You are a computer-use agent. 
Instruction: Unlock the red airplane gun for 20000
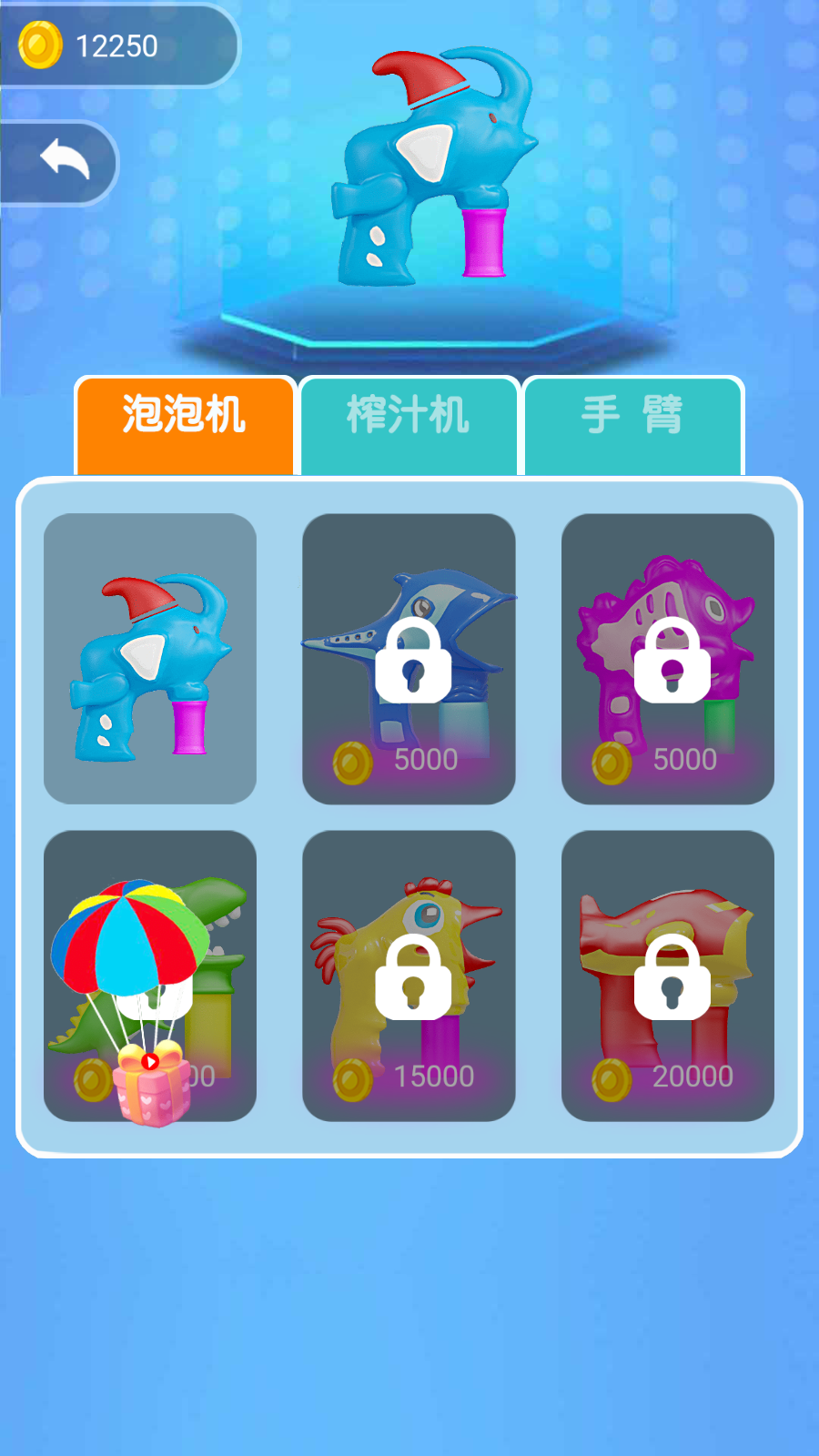[x=667, y=975]
